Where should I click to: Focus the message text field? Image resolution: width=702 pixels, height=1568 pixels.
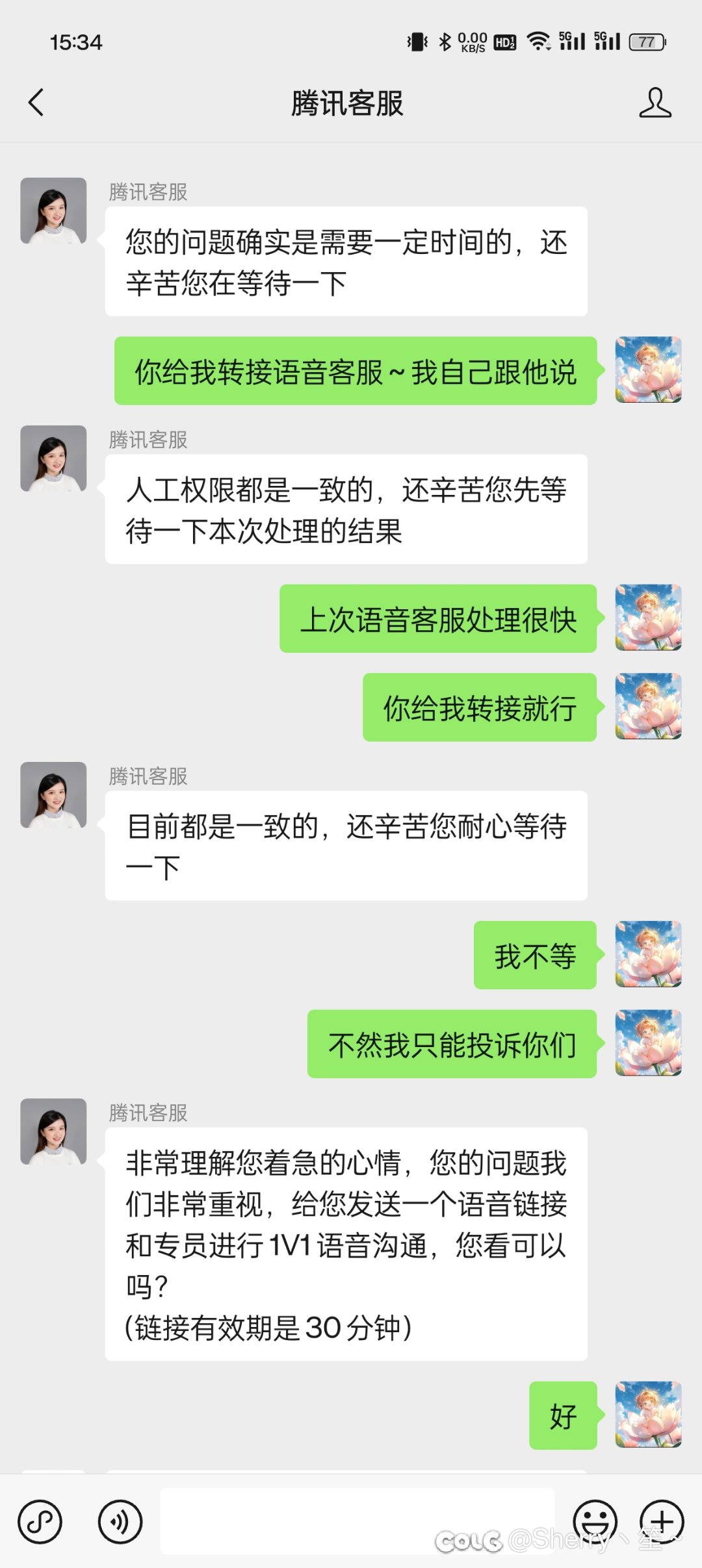(357, 1521)
